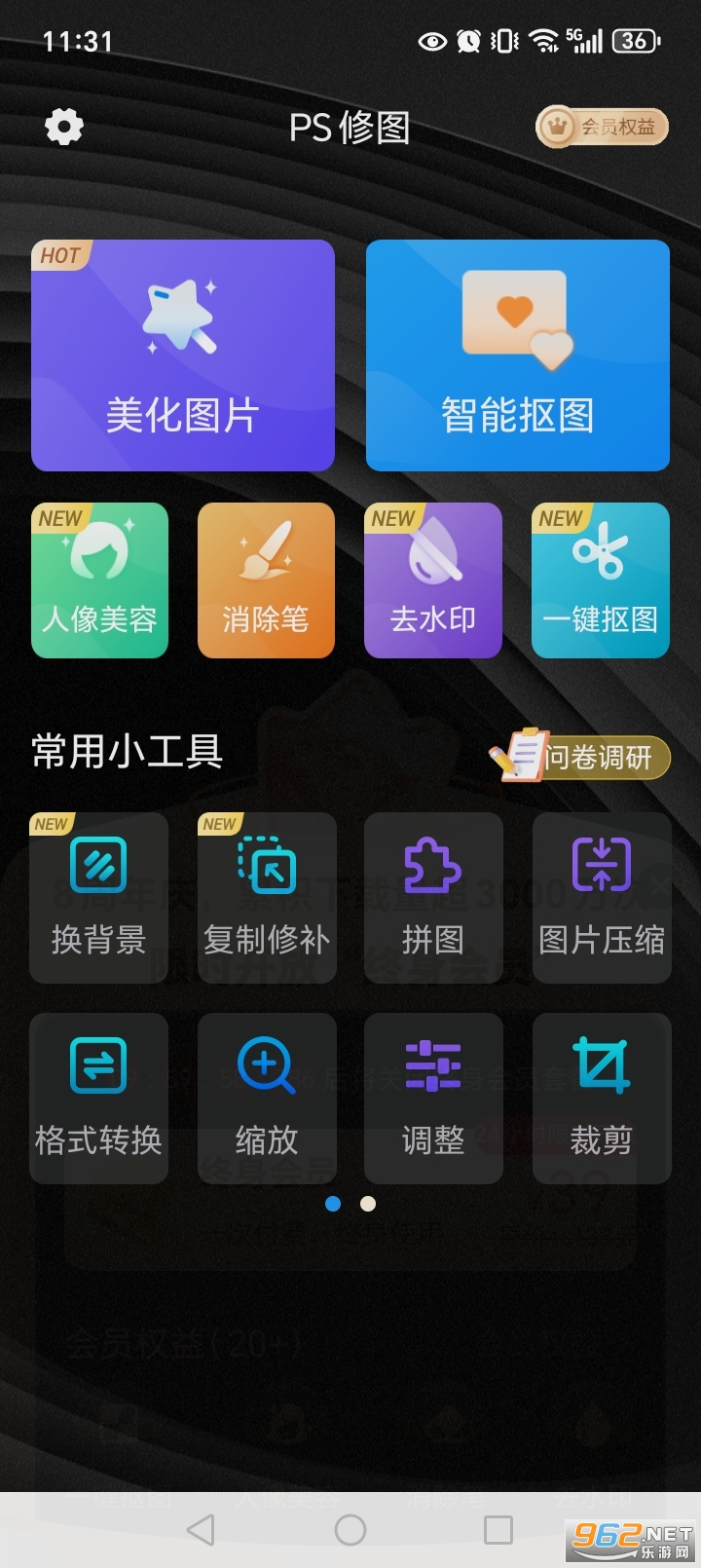
Task: Open the 调整 adjust tool
Action: [x=433, y=1098]
